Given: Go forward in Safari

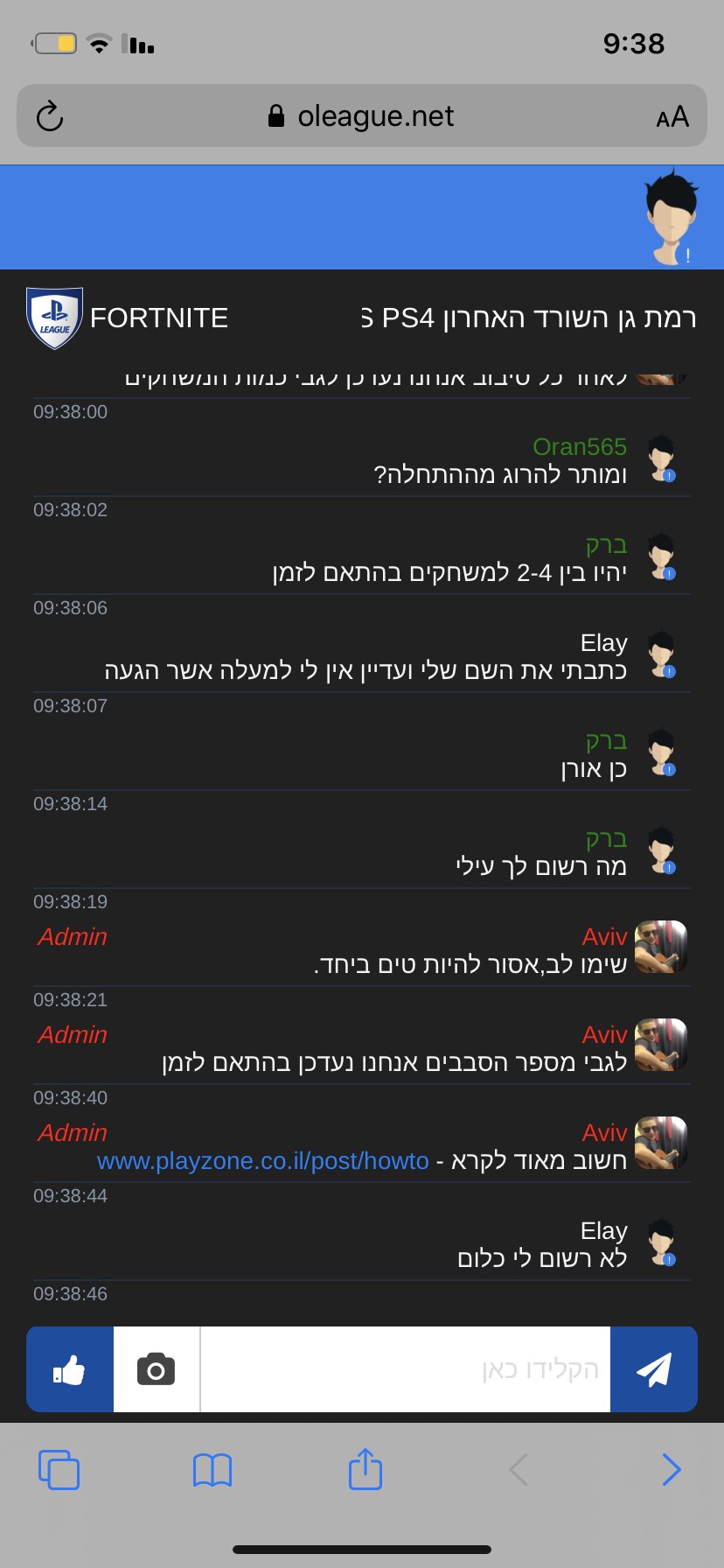Looking at the screenshot, I should [x=671, y=1470].
